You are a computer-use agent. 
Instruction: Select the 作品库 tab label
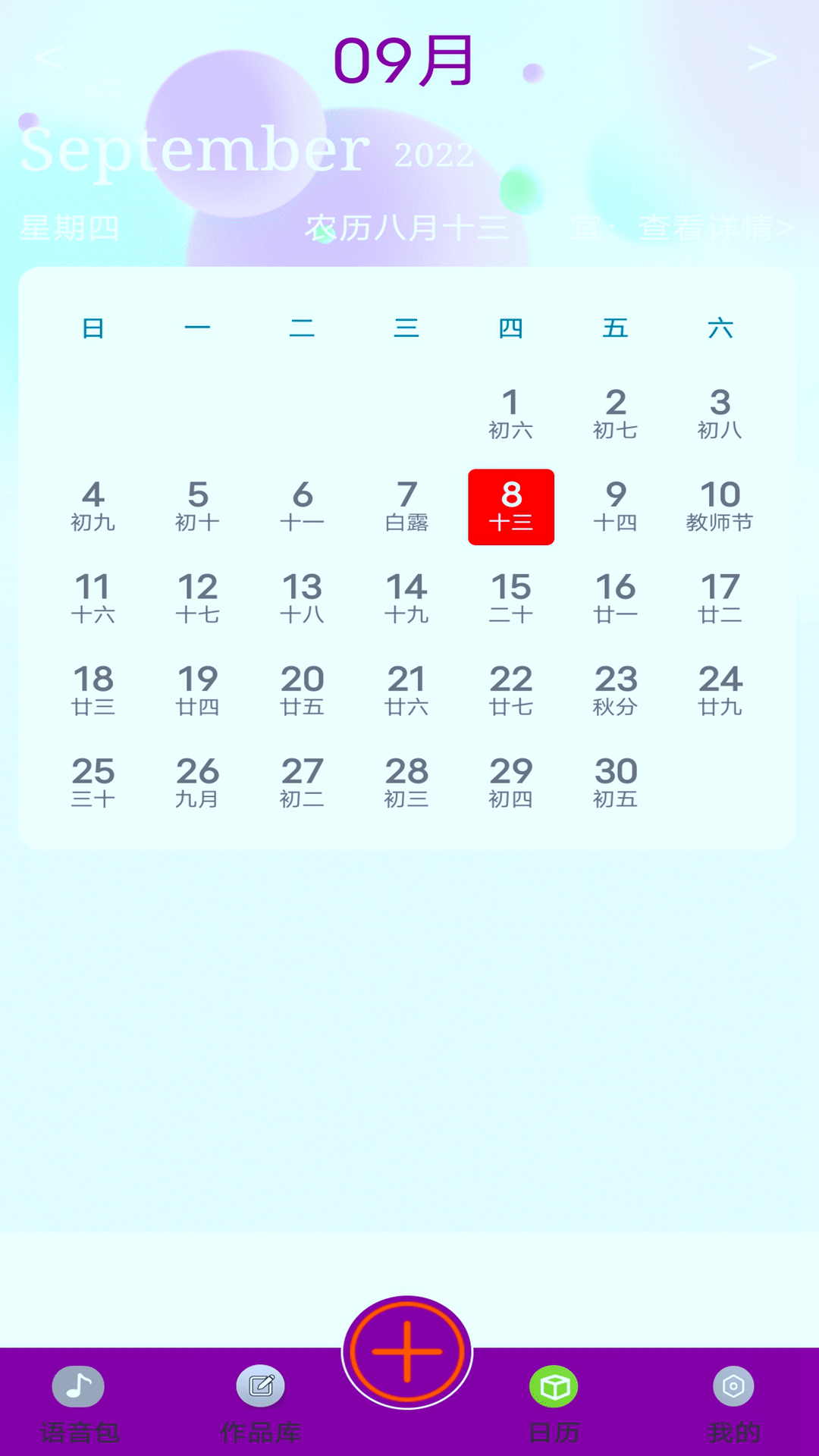tap(261, 1429)
